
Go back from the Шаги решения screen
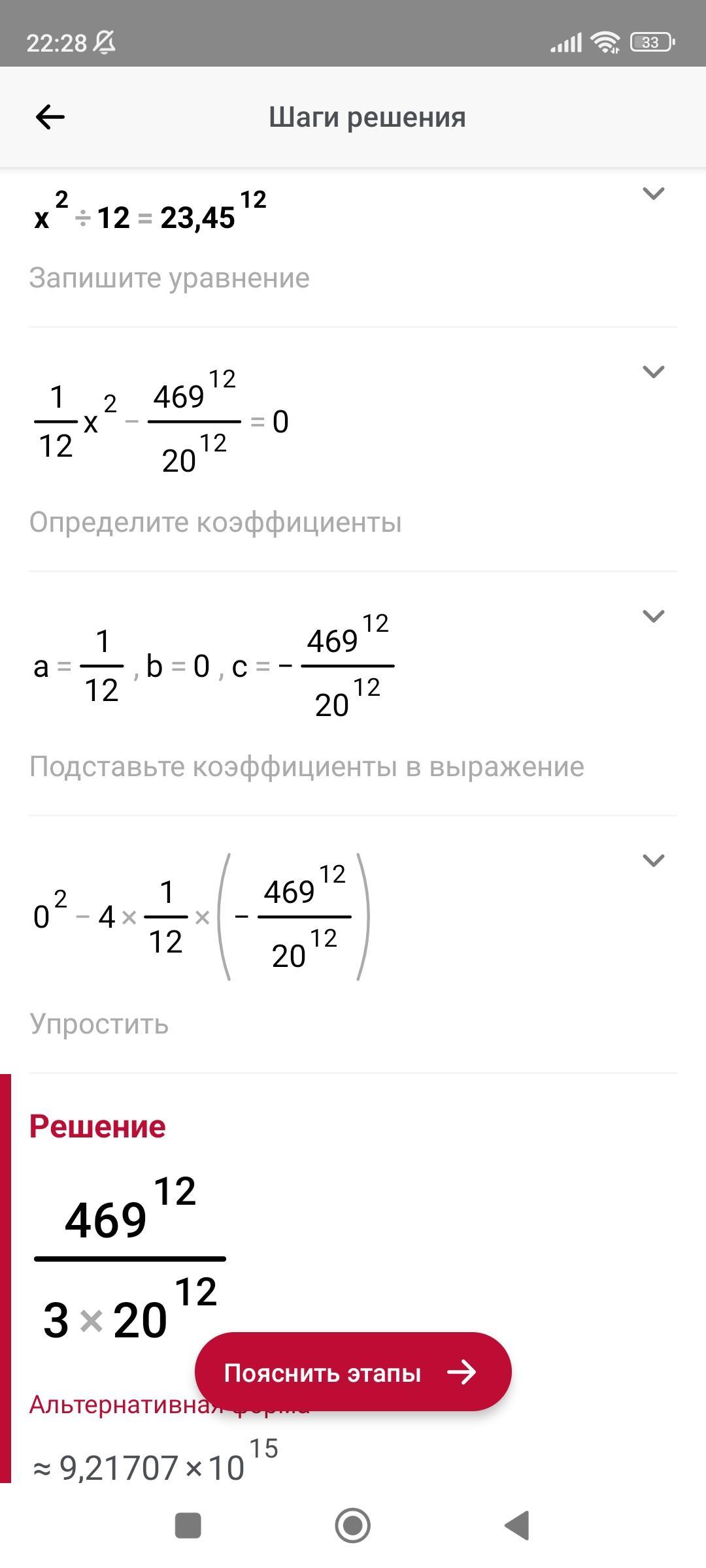point(50,118)
